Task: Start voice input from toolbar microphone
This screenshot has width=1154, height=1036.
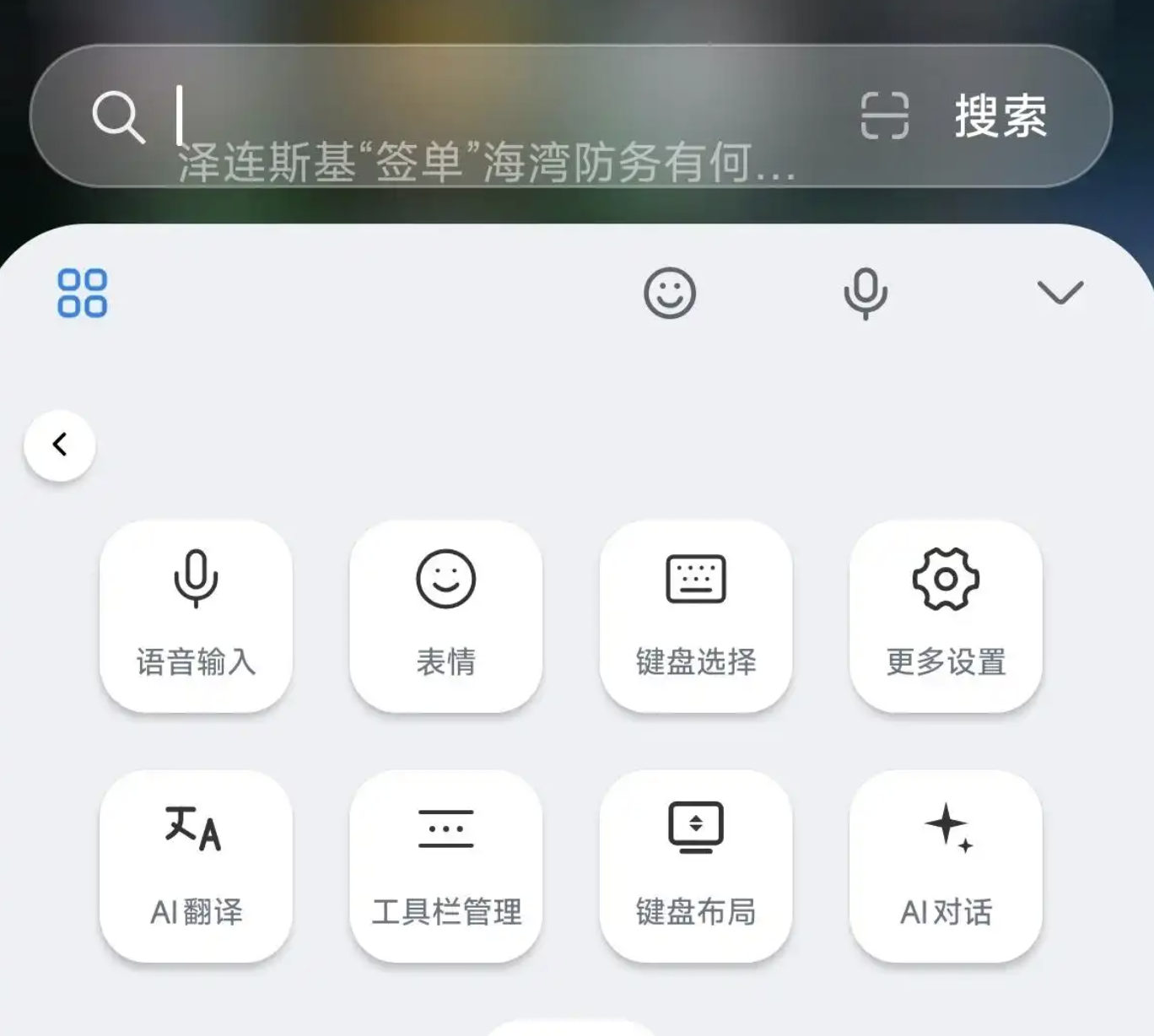Action: [865, 293]
